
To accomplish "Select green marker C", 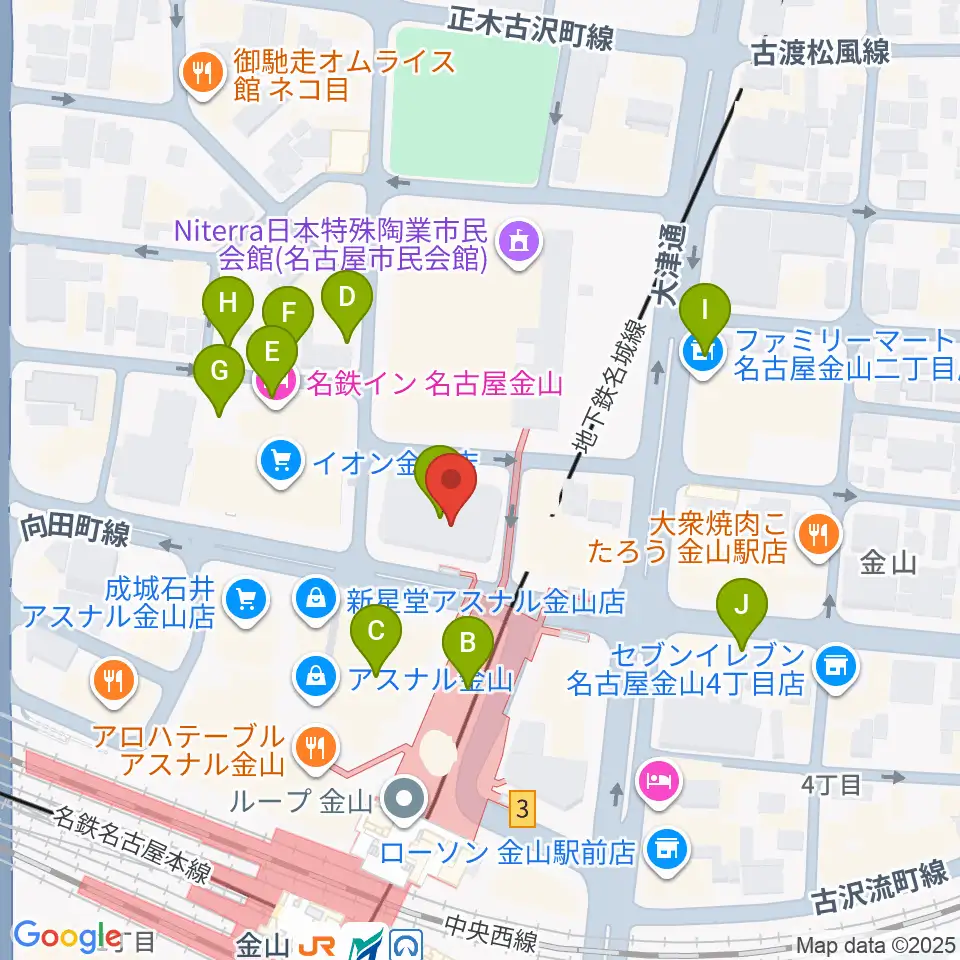I will pyautogui.click(x=376, y=639).
